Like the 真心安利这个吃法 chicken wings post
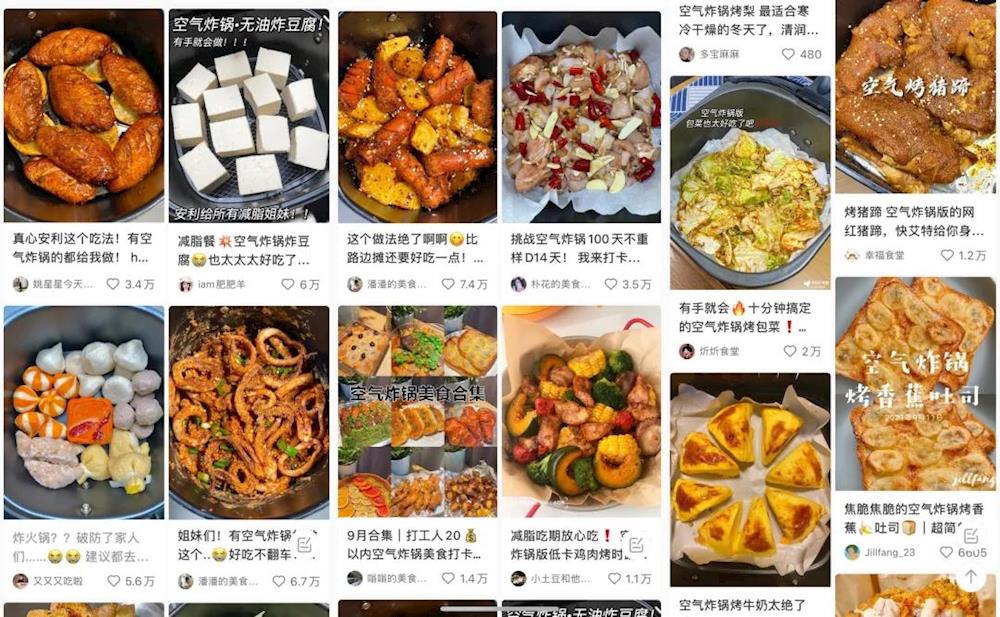Image resolution: width=1000 pixels, height=617 pixels. [114, 285]
